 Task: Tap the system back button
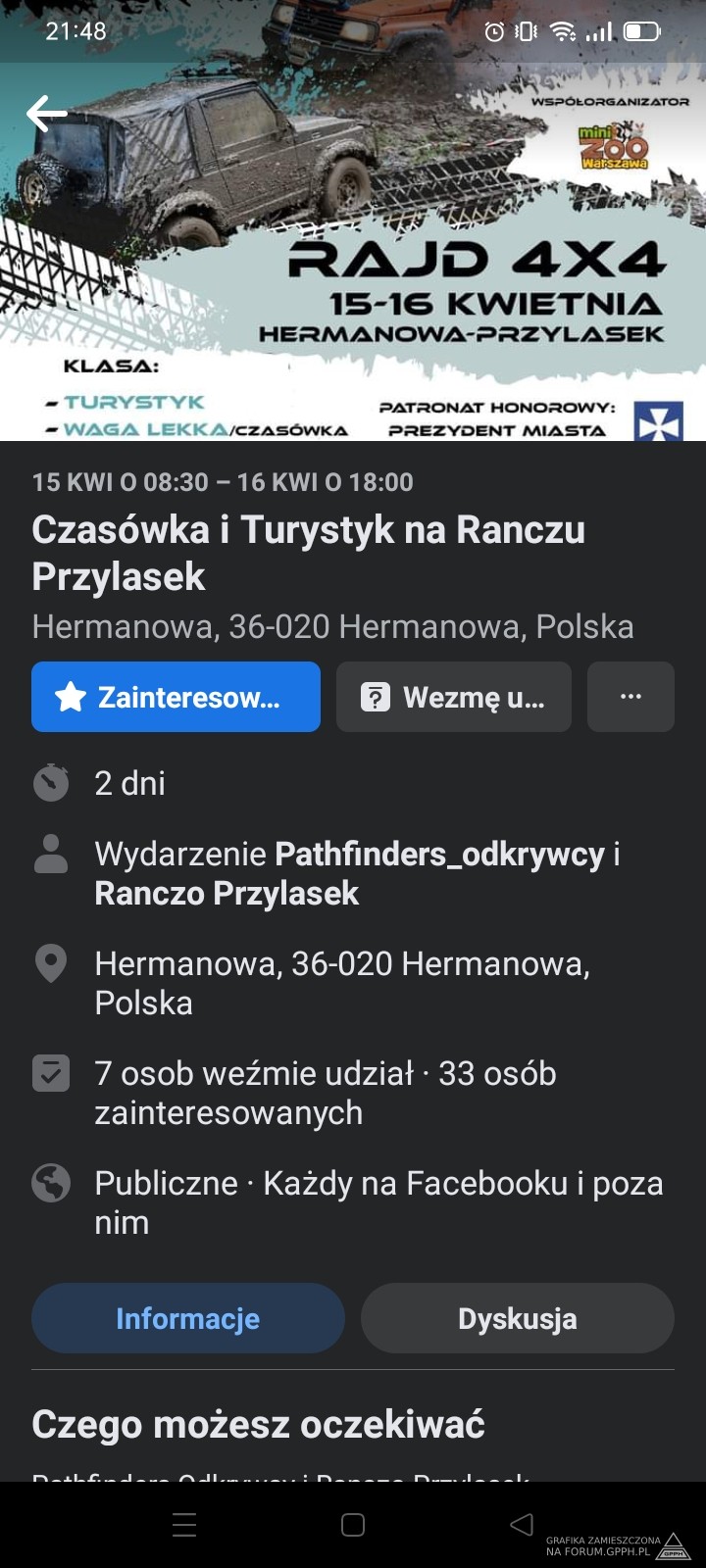coord(522,1524)
